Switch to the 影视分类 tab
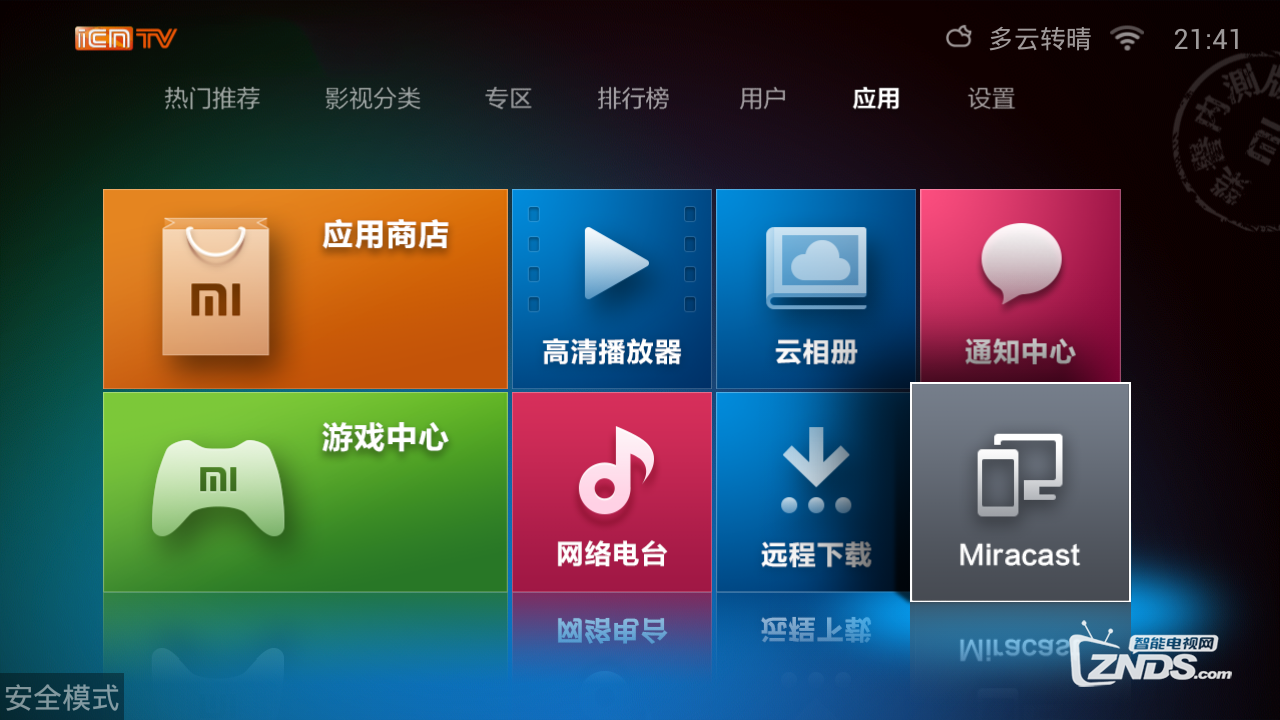The image size is (1280, 720). [373, 99]
